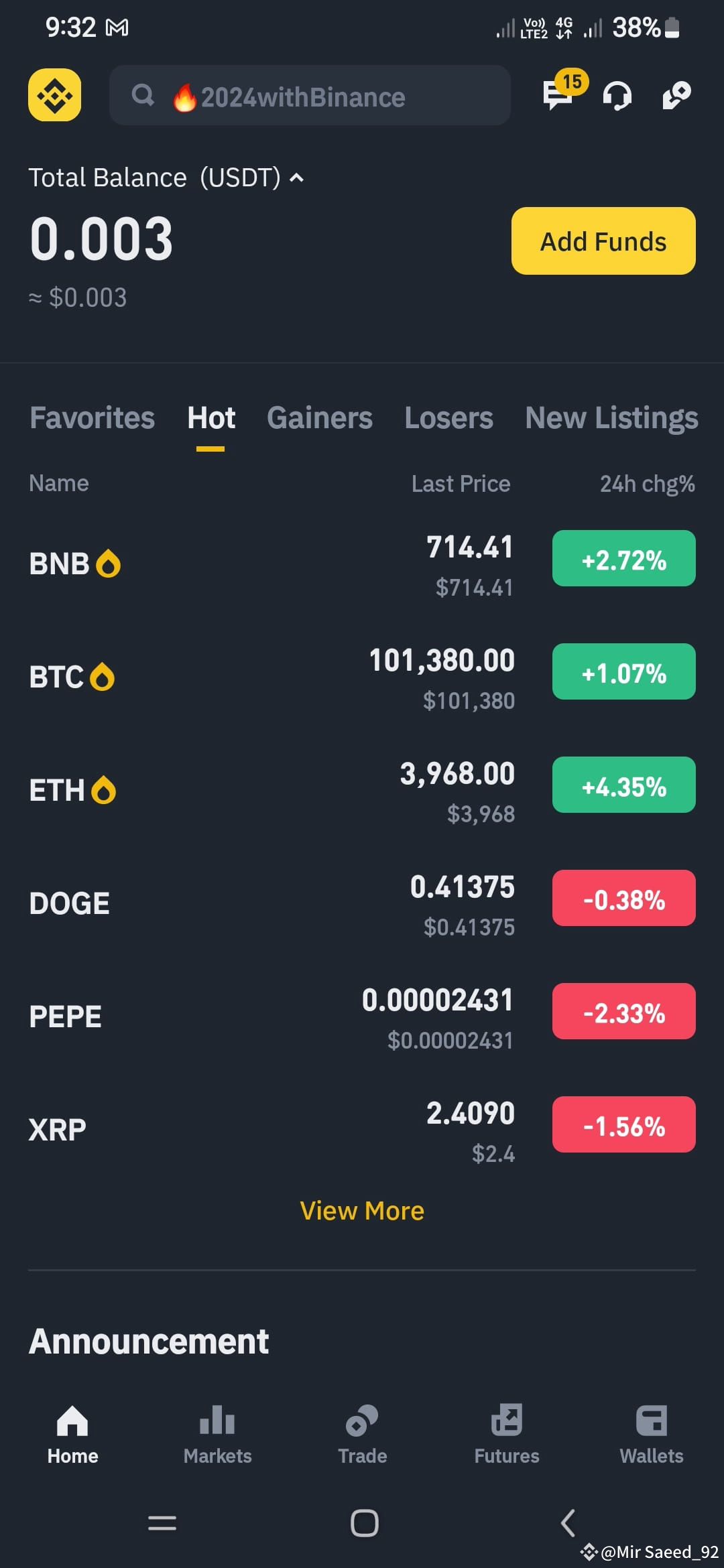
Task: Open the profile/settings icon at top right
Action: click(x=676, y=96)
